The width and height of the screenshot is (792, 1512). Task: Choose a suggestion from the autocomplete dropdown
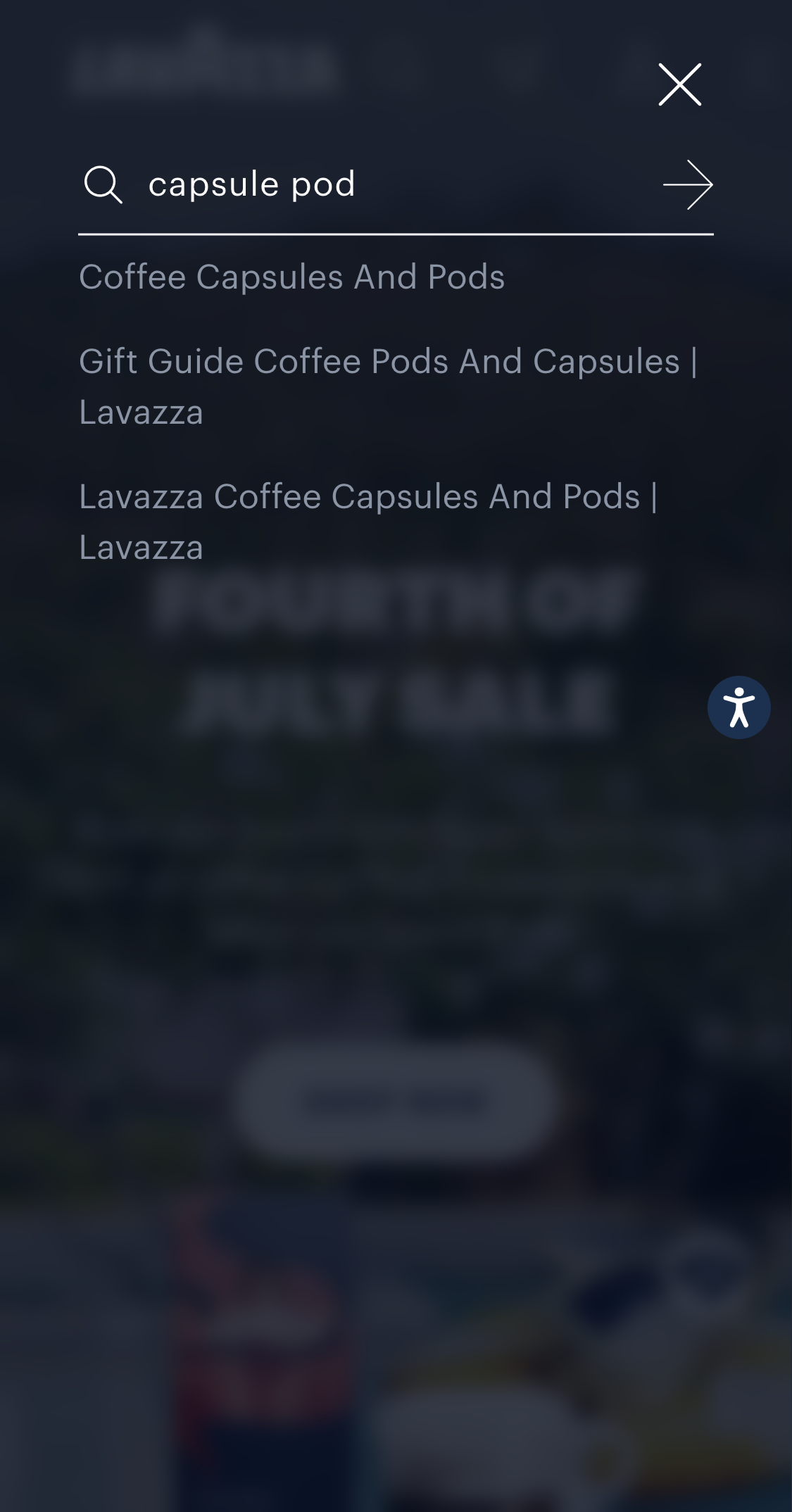(291, 277)
